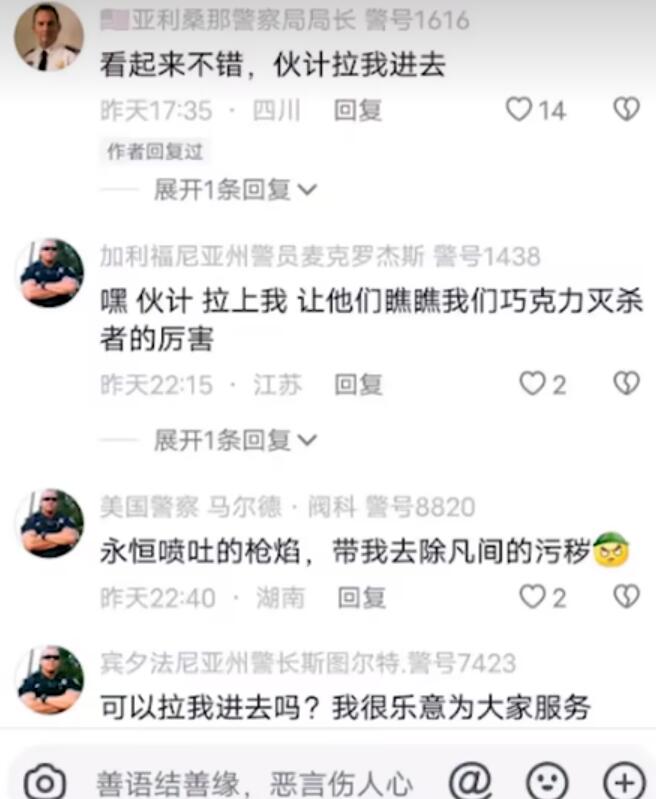Open 麦克罗杰斯 警号1438's username

[319, 257]
